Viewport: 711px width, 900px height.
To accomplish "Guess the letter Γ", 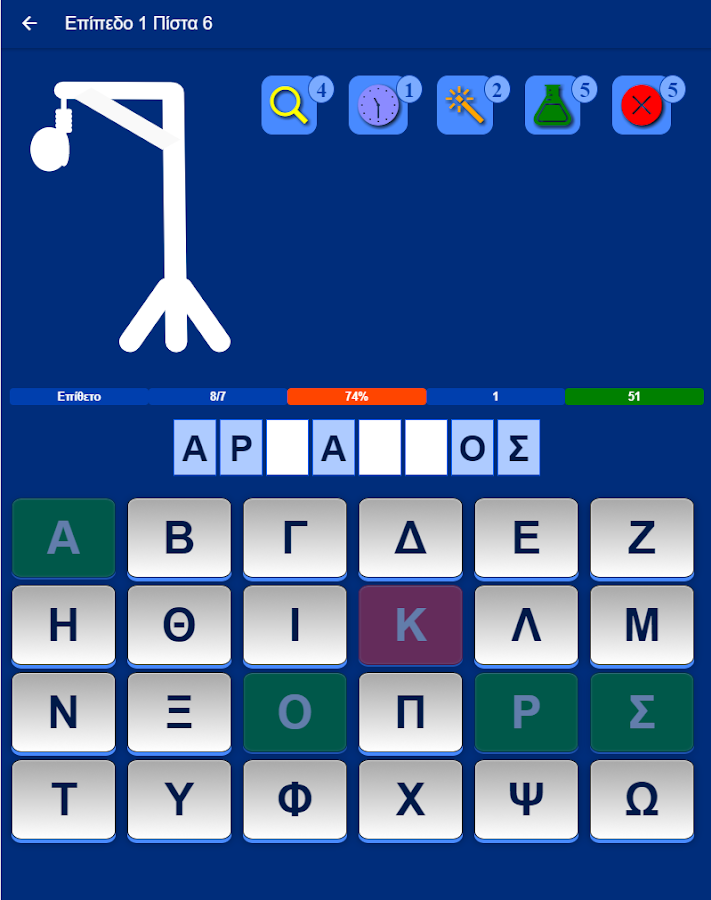I will (x=295, y=538).
